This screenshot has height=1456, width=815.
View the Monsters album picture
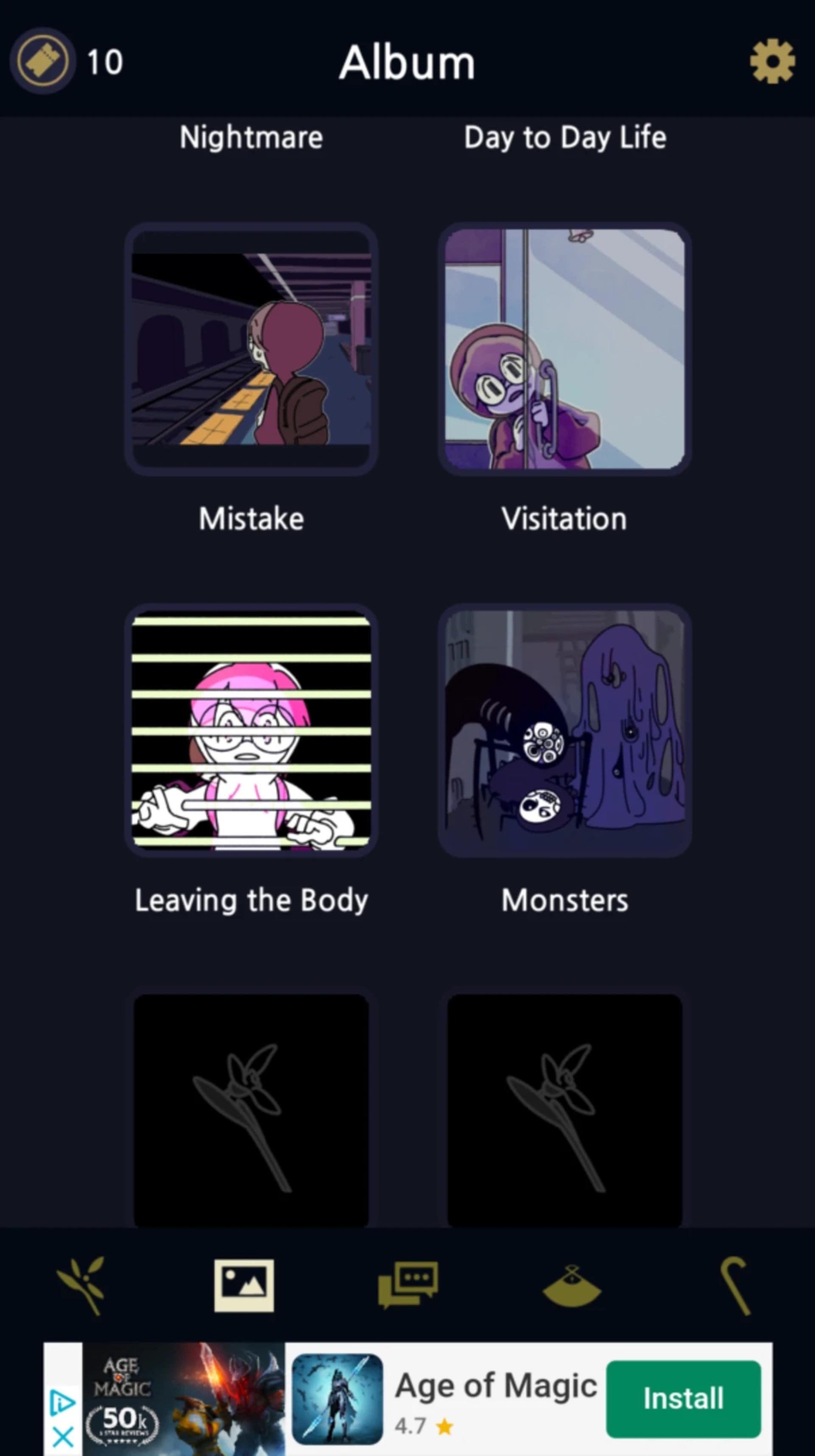[565, 730]
